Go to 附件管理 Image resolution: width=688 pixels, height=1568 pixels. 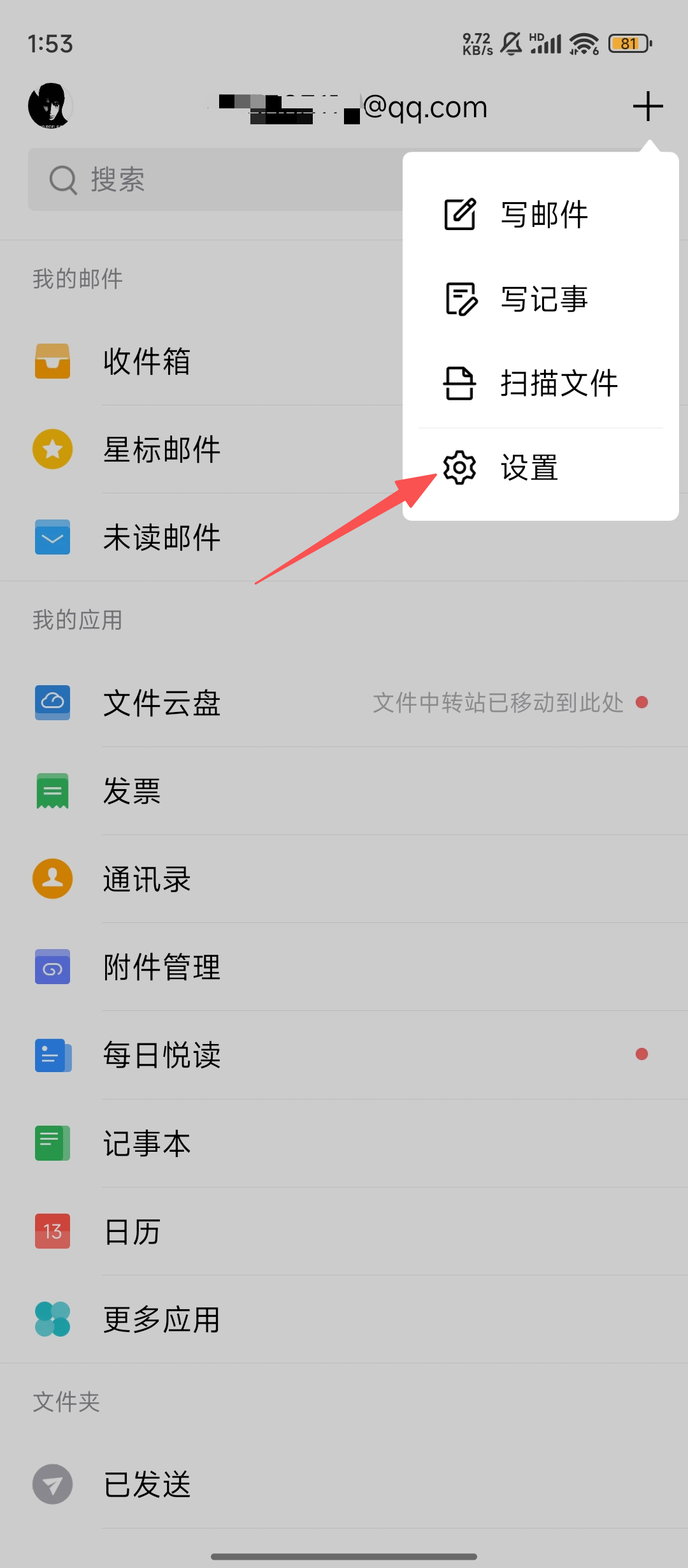click(162, 967)
